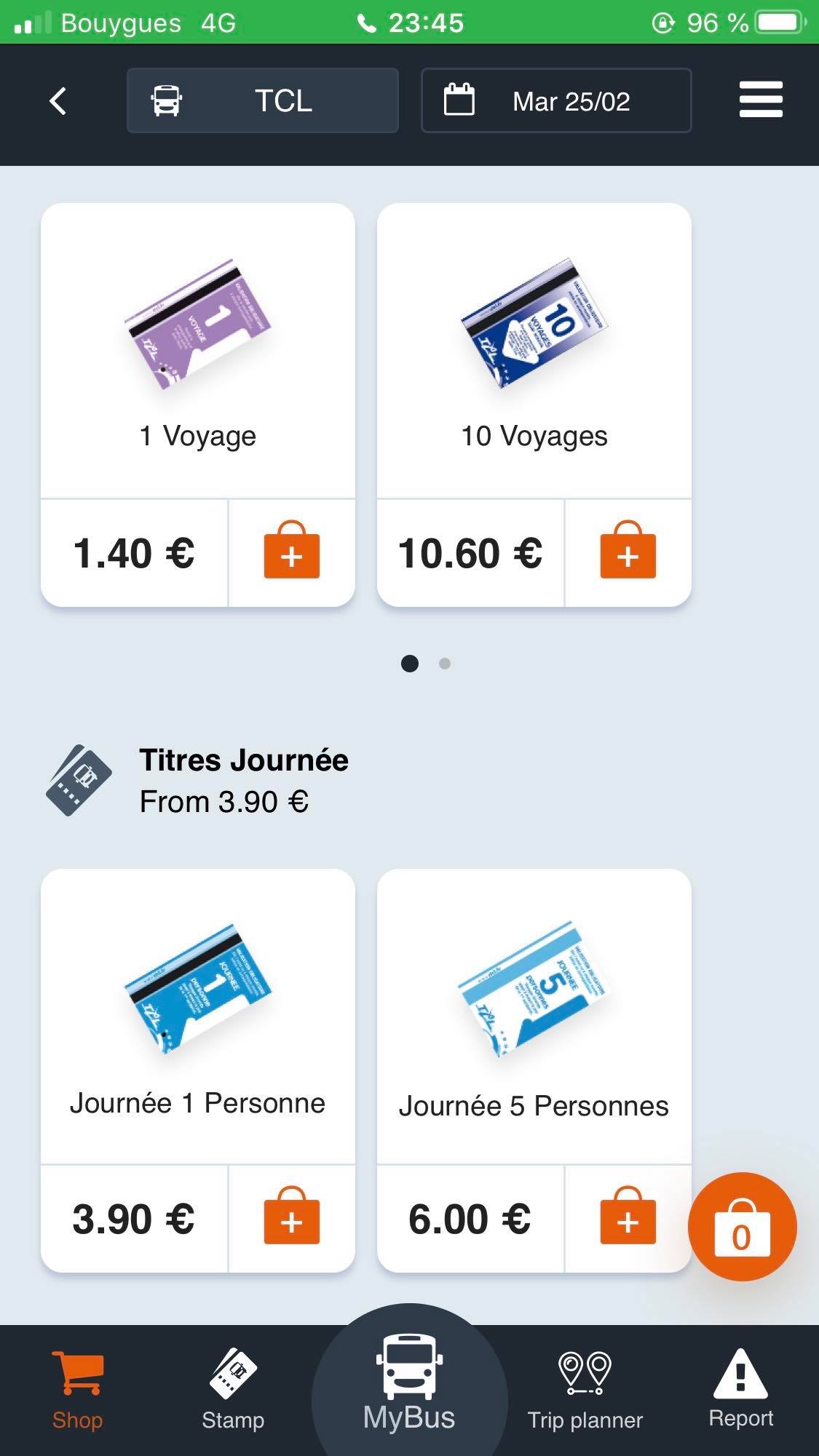View the 1 Voyage ticket card
The width and height of the screenshot is (819, 1456).
[x=198, y=351]
